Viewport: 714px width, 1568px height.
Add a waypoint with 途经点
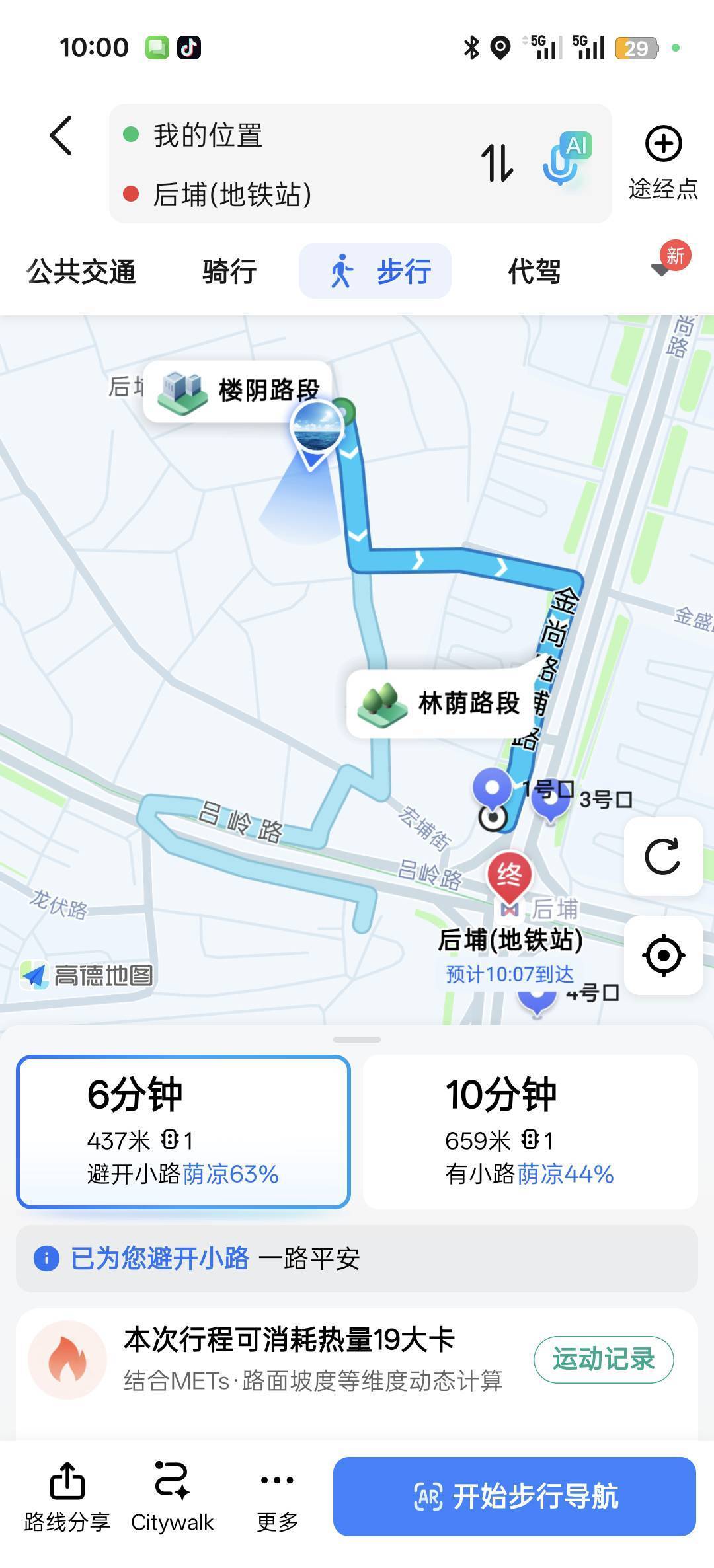click(x=663, y=163)
